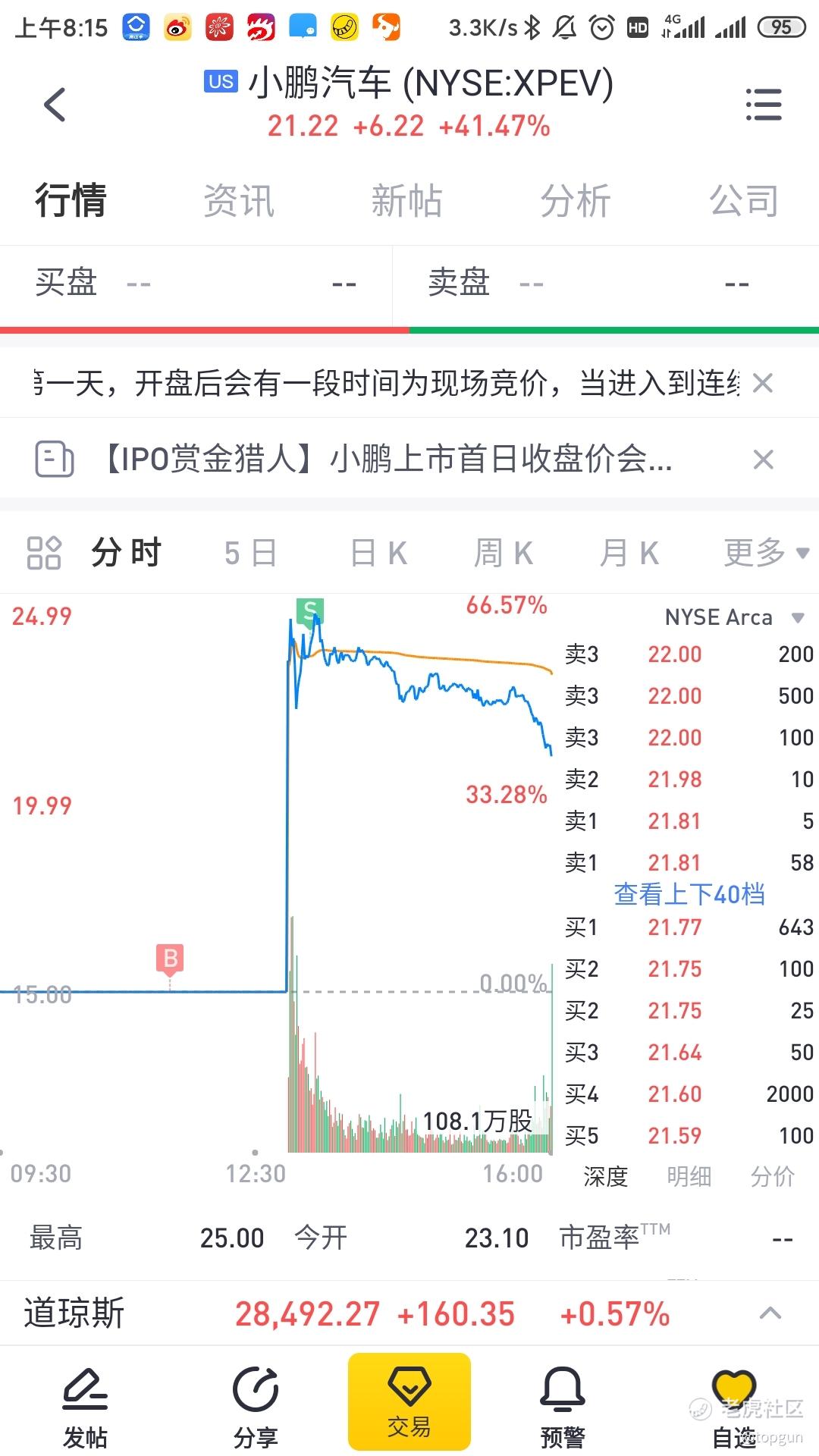Dismiss the scrolling auction notice banner
The height and width of the screenshot is (1456, 819).
(x=763, y=384)
